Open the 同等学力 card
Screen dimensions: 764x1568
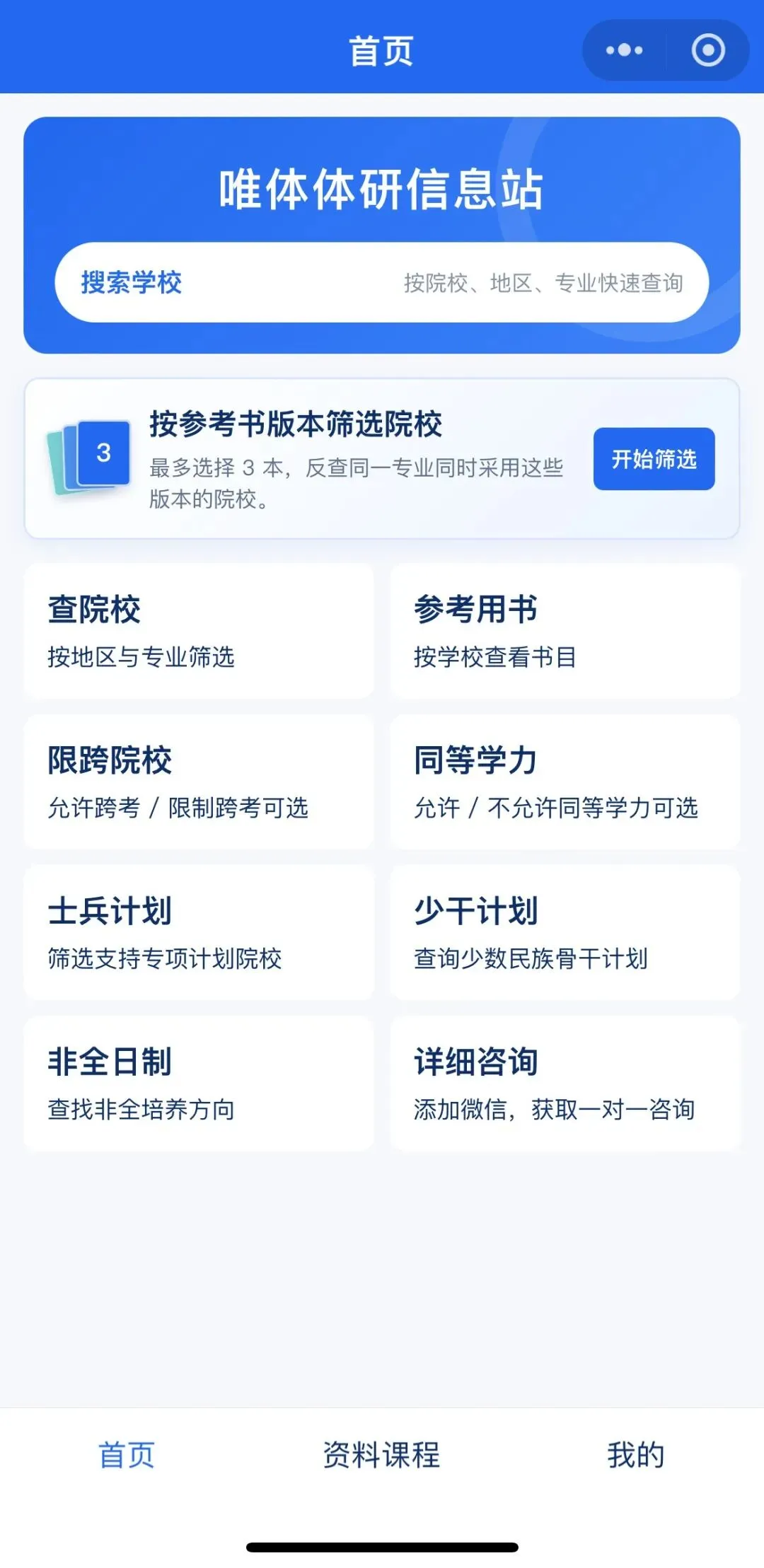point(565,782)
